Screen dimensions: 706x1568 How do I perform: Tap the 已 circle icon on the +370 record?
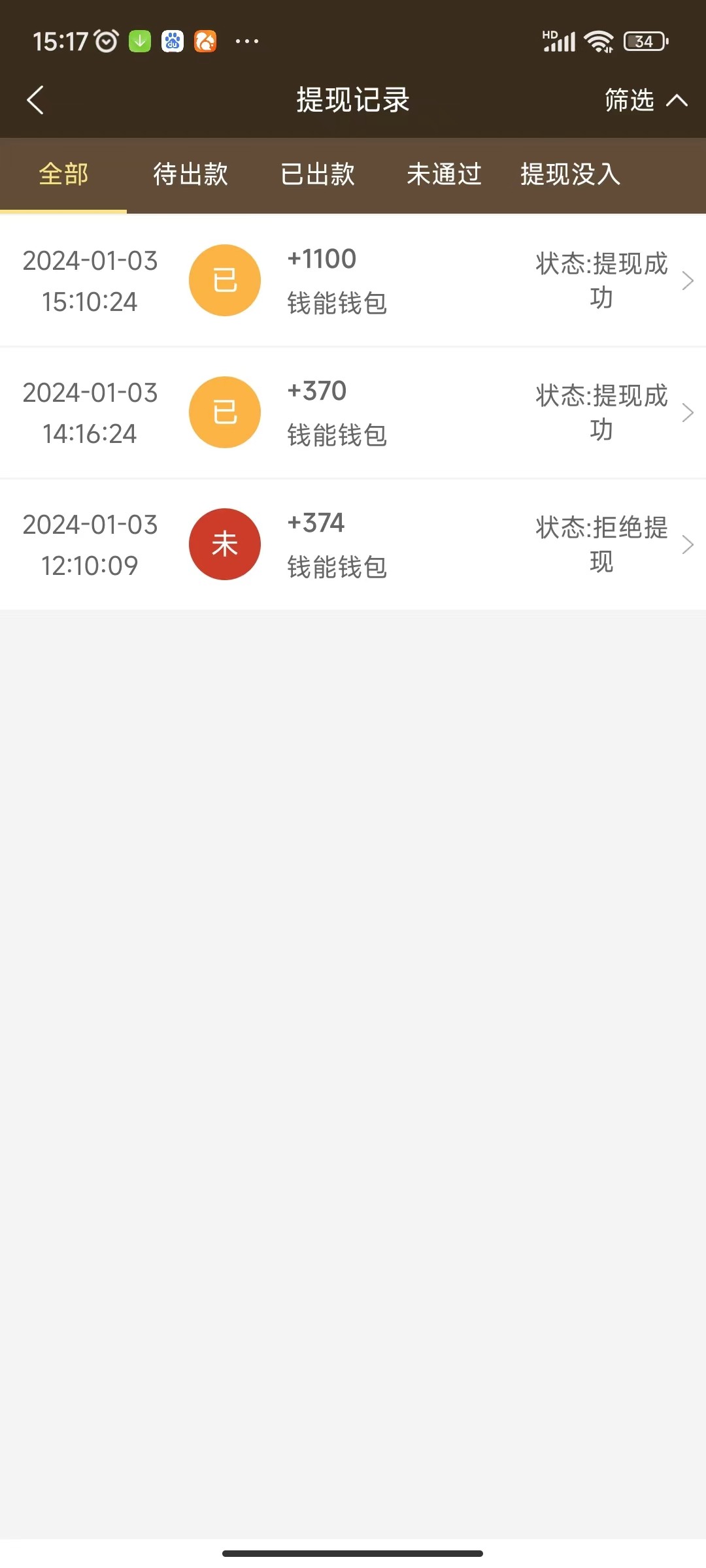click(x=224, y=412)
